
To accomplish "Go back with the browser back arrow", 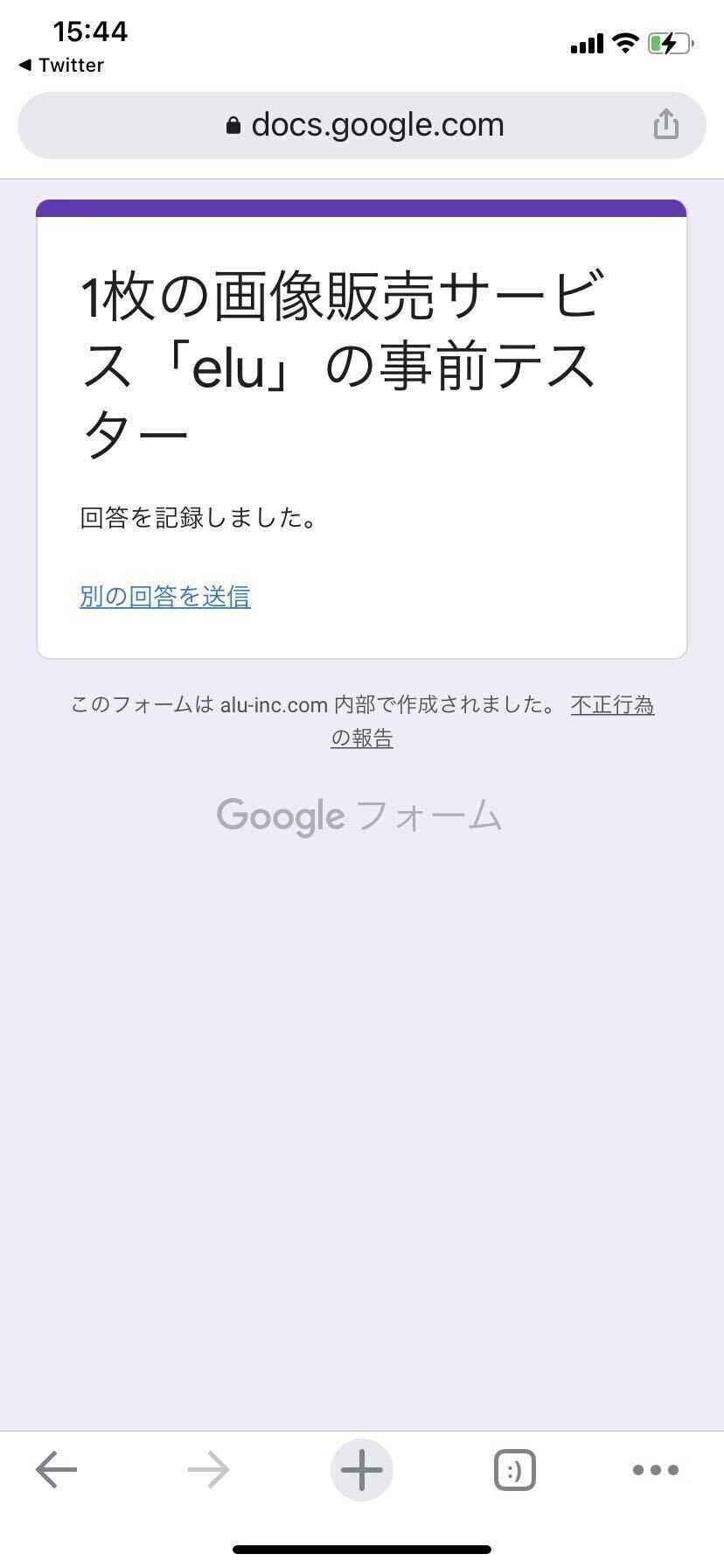I will [x=56, y=1470].
